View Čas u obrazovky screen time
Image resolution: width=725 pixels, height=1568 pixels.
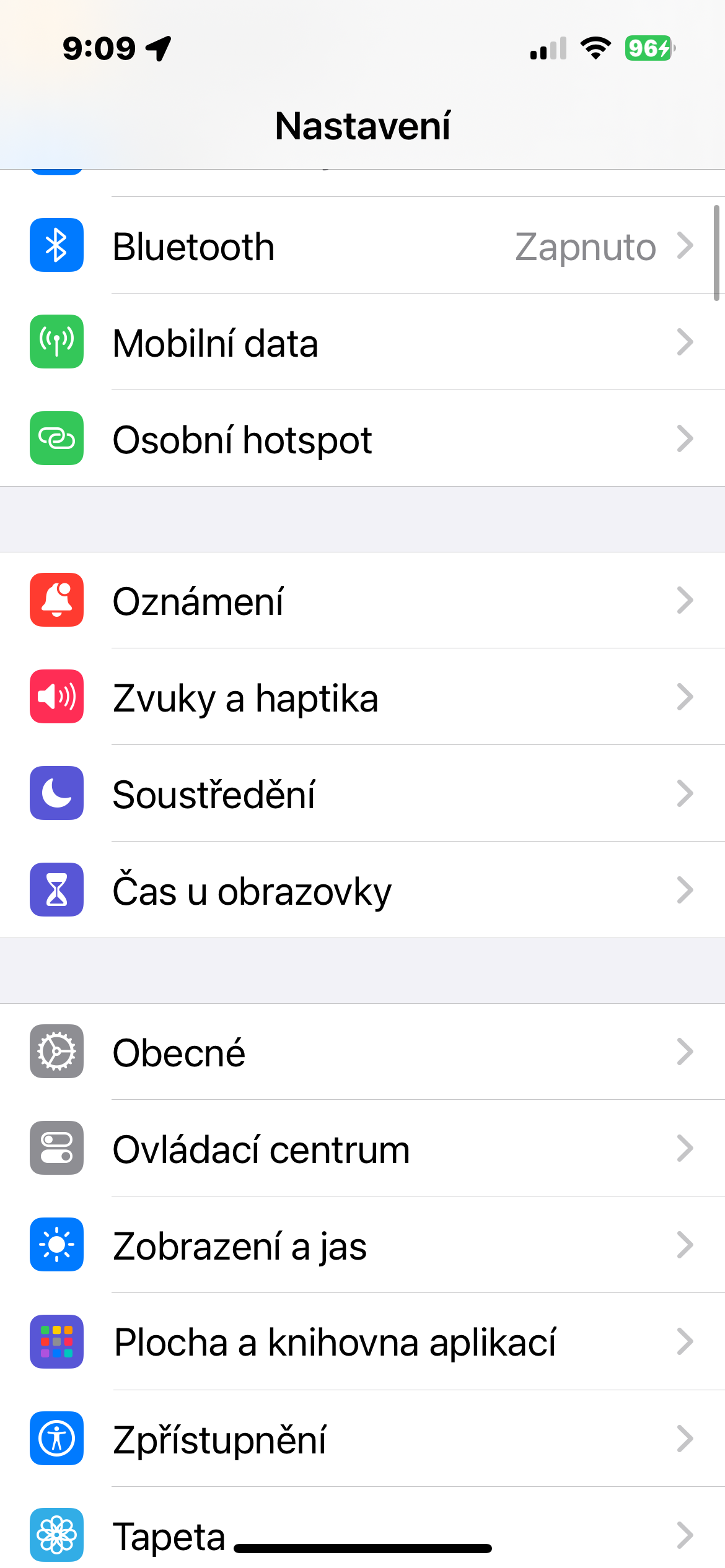[362, 891]
